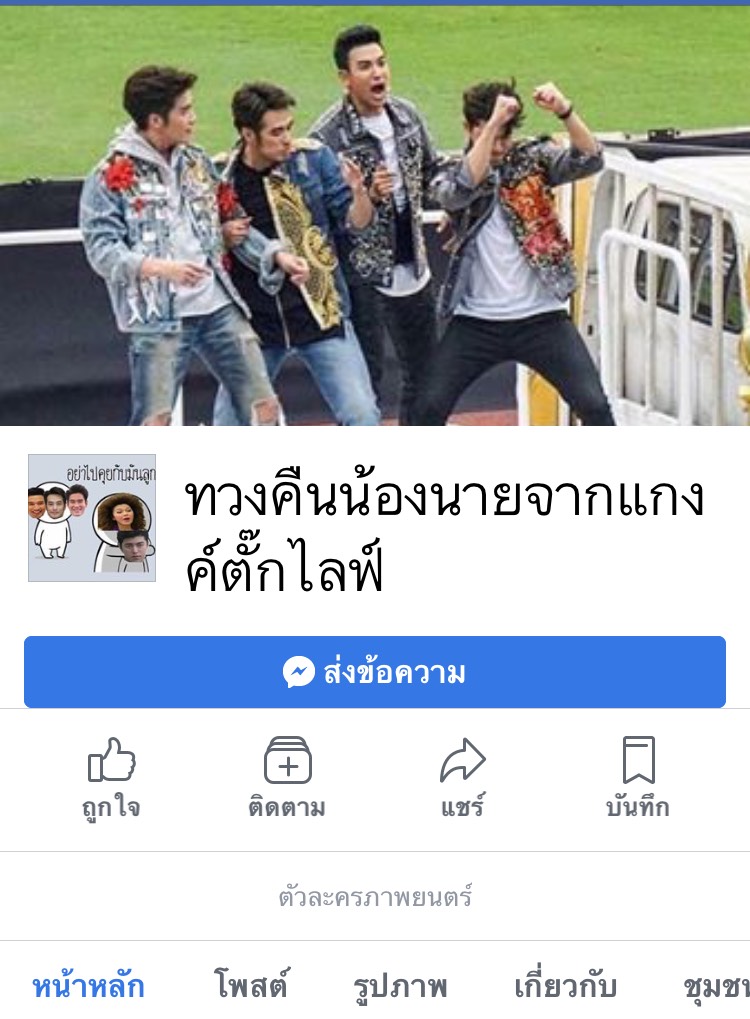The width and height of the screenshot is (750, 1019).
Task: Open the page cover photo
Action: click(375, 215)
